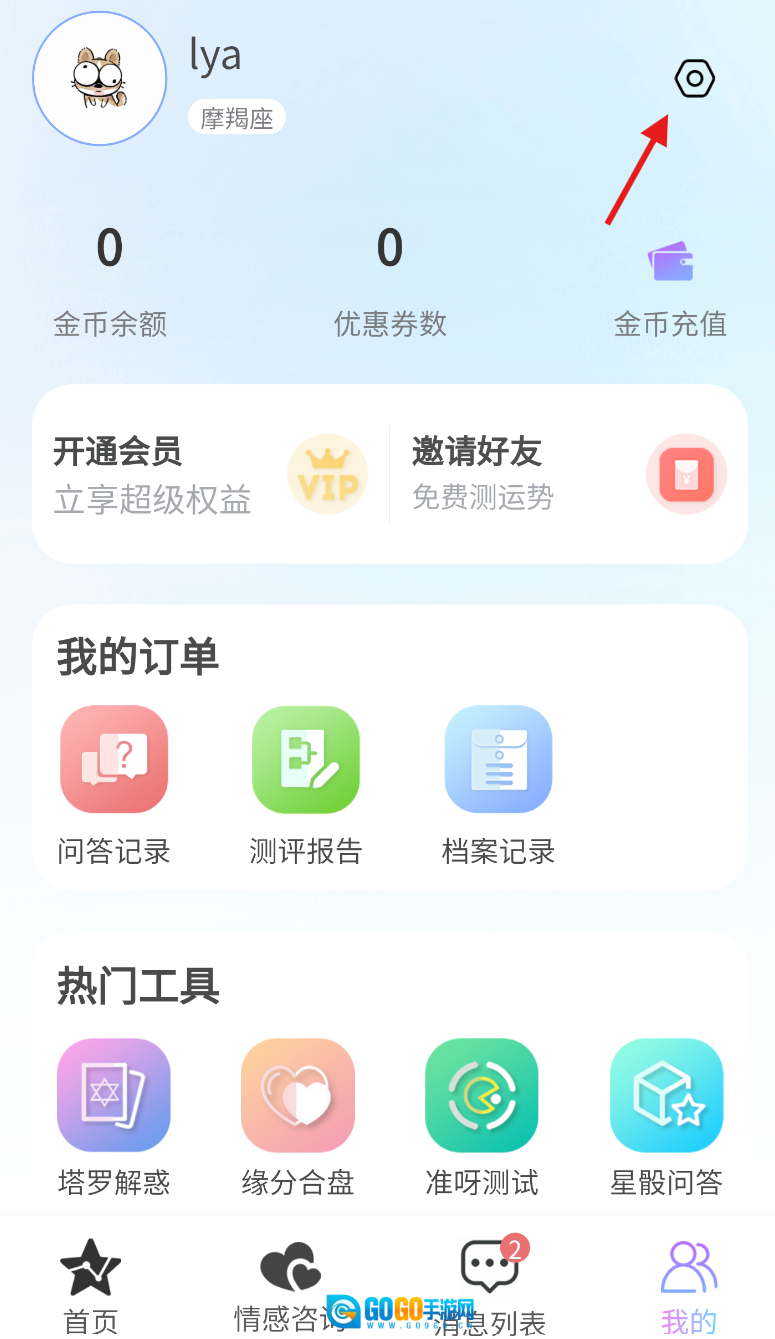Select the 我的 tab
The width and height of the screenshot is (775, 1339).
tap(689, 1285)
